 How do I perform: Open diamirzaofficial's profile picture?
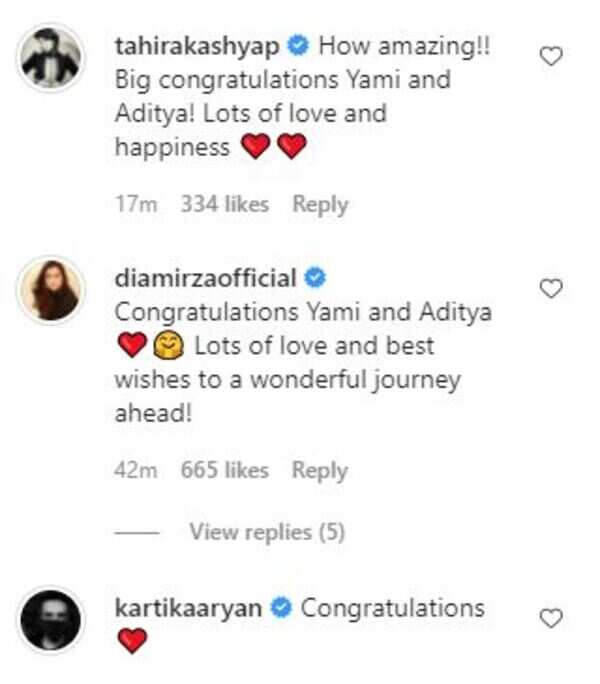(x=51, y=290)
